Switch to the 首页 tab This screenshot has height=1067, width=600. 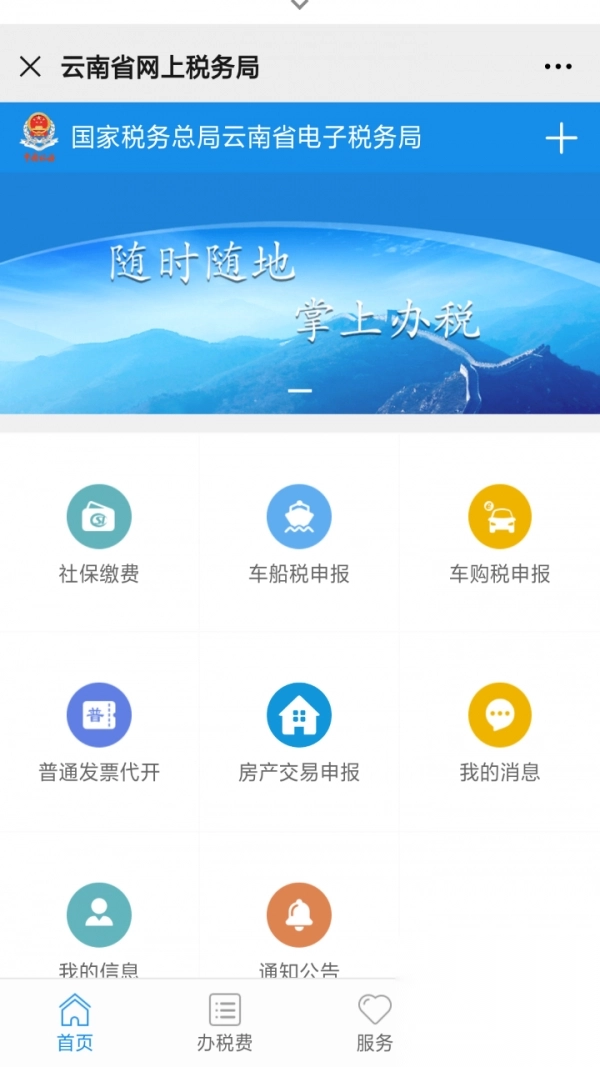tap(75, 1023)
